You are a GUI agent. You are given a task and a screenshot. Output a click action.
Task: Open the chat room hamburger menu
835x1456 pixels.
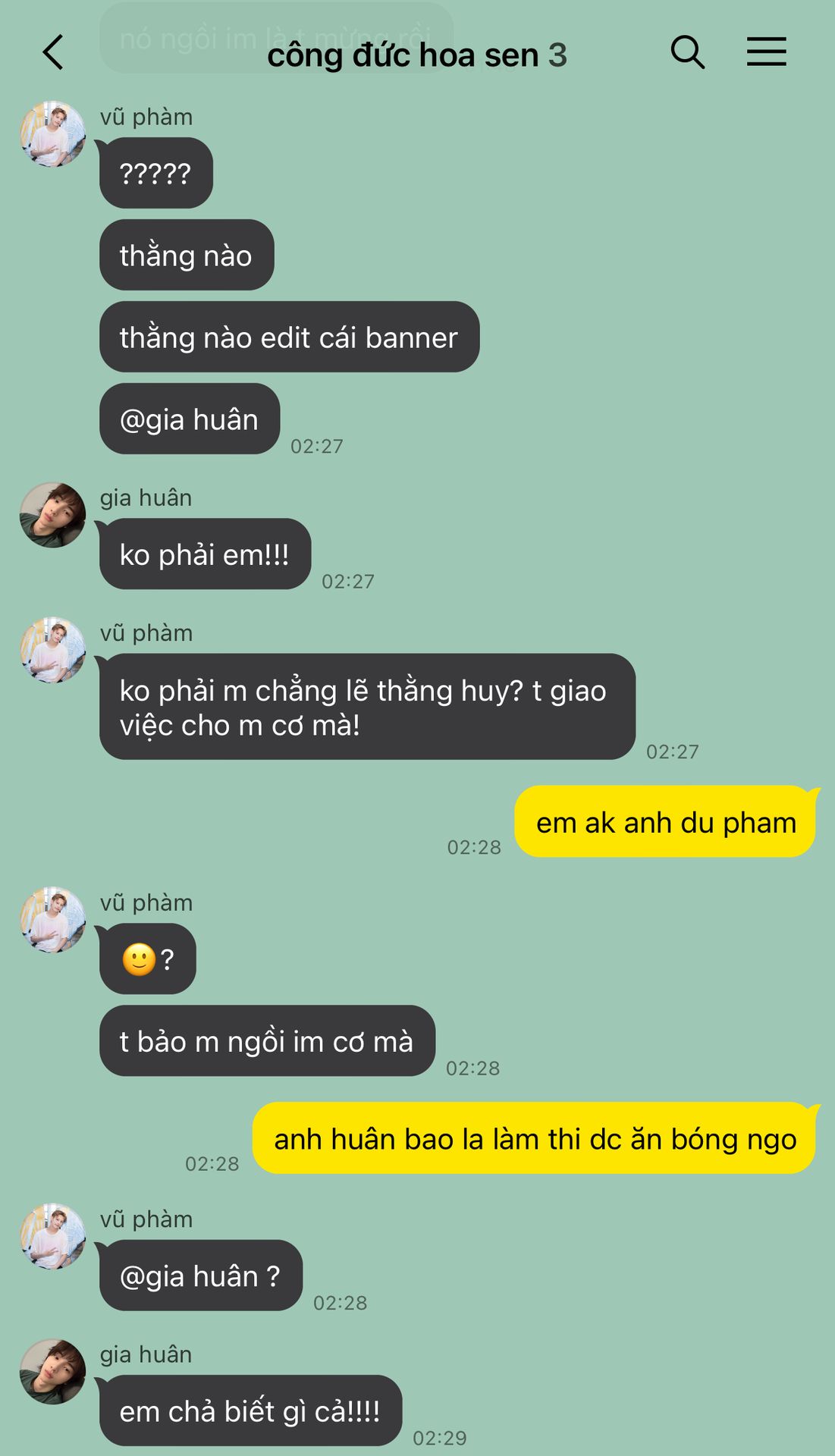pos(766,52)
